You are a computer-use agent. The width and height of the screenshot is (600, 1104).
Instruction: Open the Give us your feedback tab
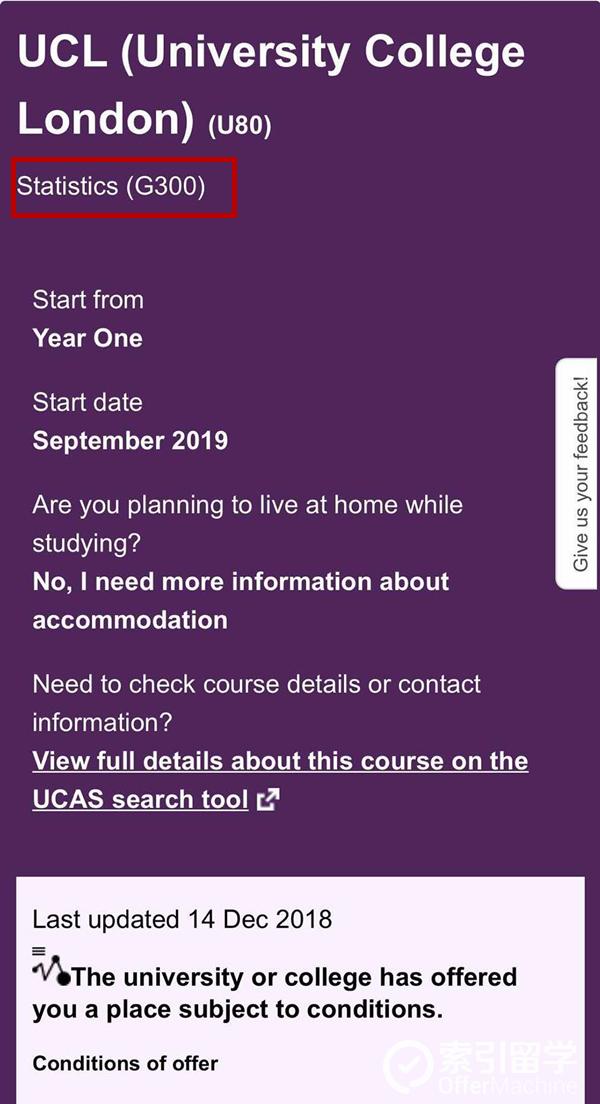coord(579,474)
